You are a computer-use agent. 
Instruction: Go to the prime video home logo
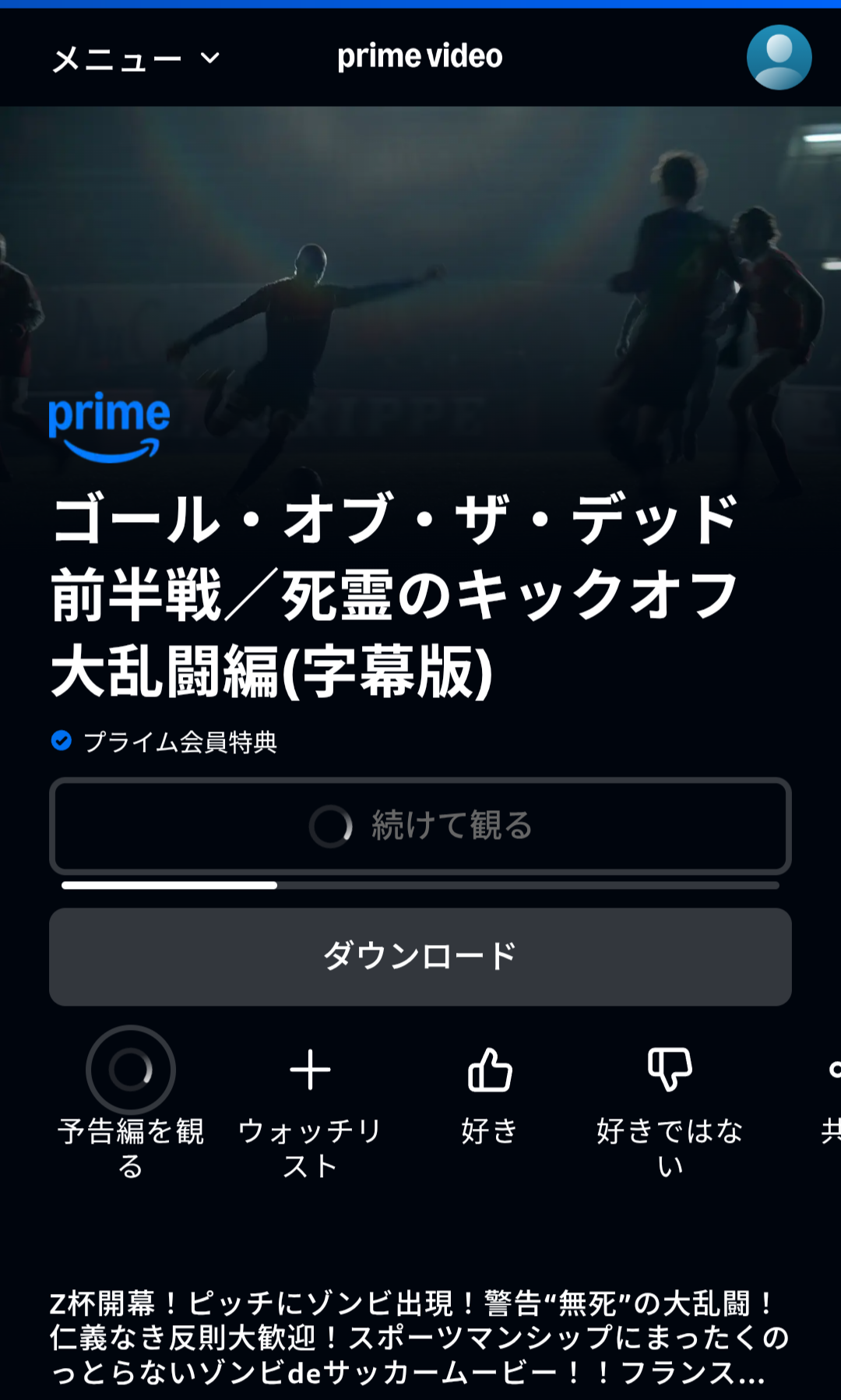click(420, 57)
